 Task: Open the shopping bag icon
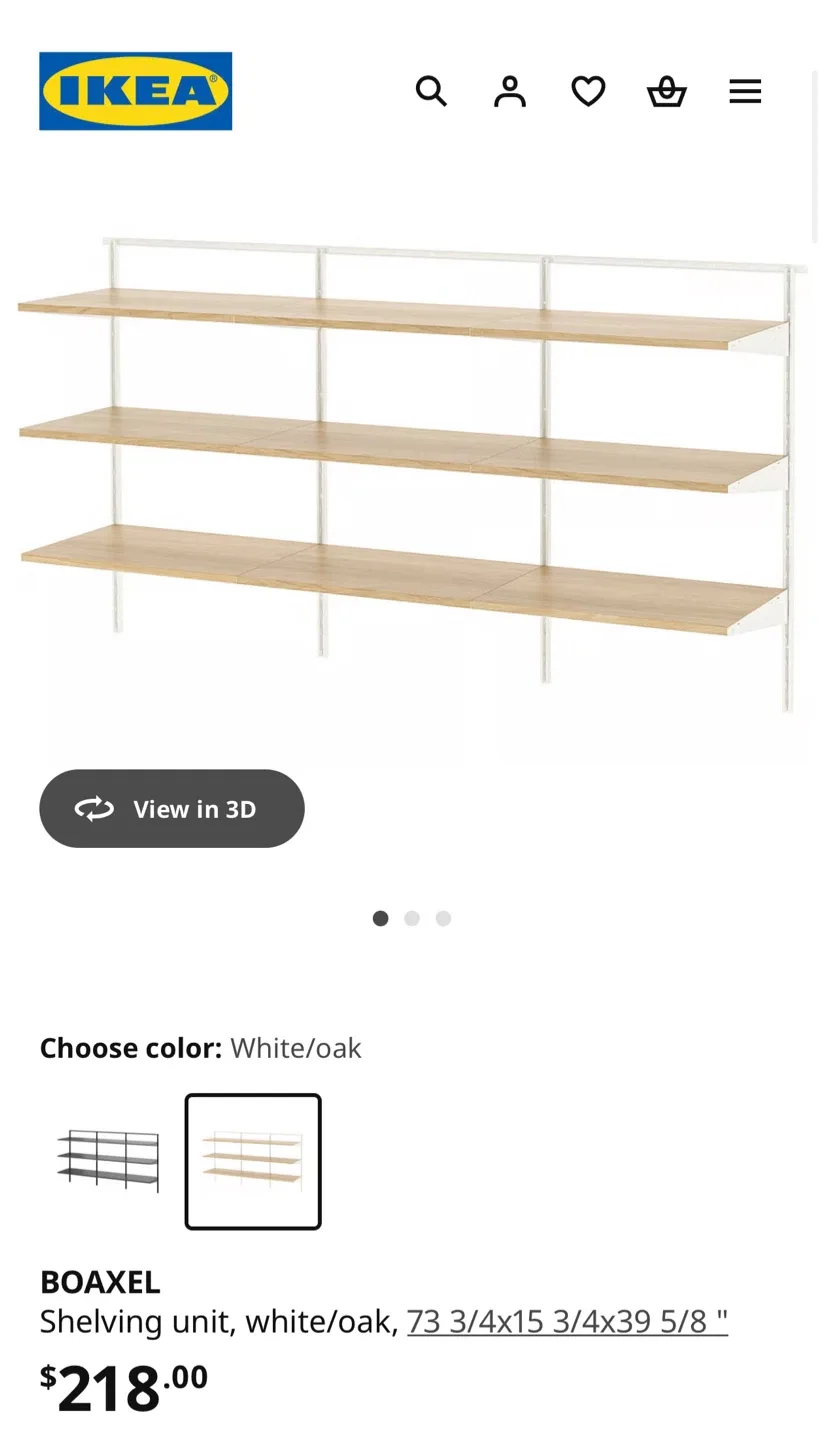pos(666,91)
